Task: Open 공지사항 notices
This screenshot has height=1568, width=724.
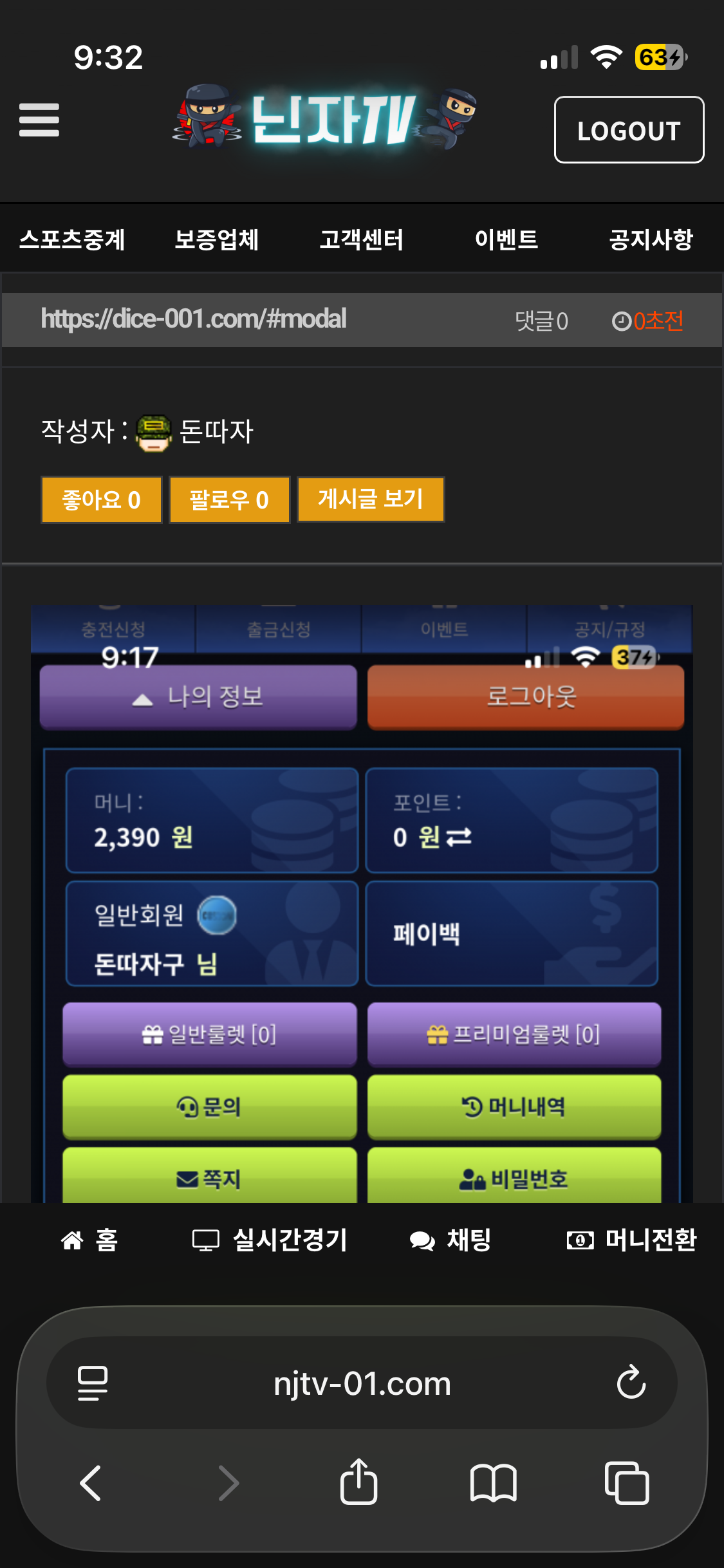Action: tap(651, 239)
